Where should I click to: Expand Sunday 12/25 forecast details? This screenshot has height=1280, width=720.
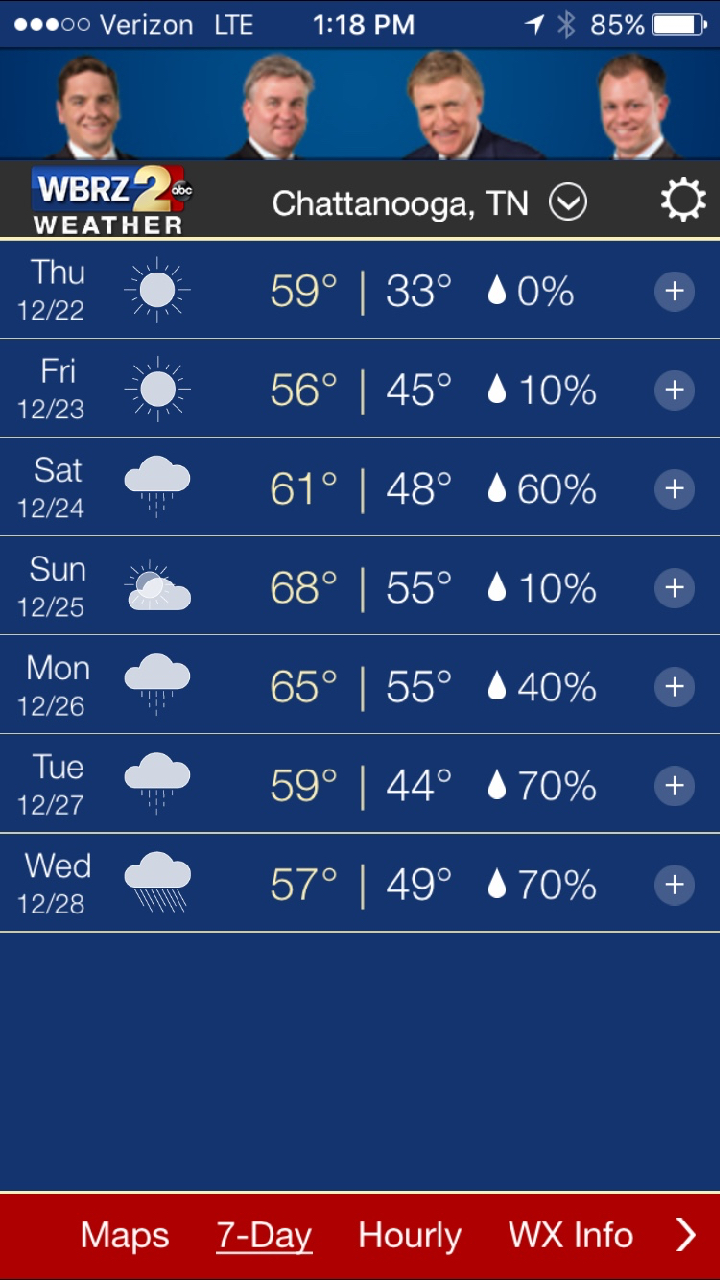674,588
